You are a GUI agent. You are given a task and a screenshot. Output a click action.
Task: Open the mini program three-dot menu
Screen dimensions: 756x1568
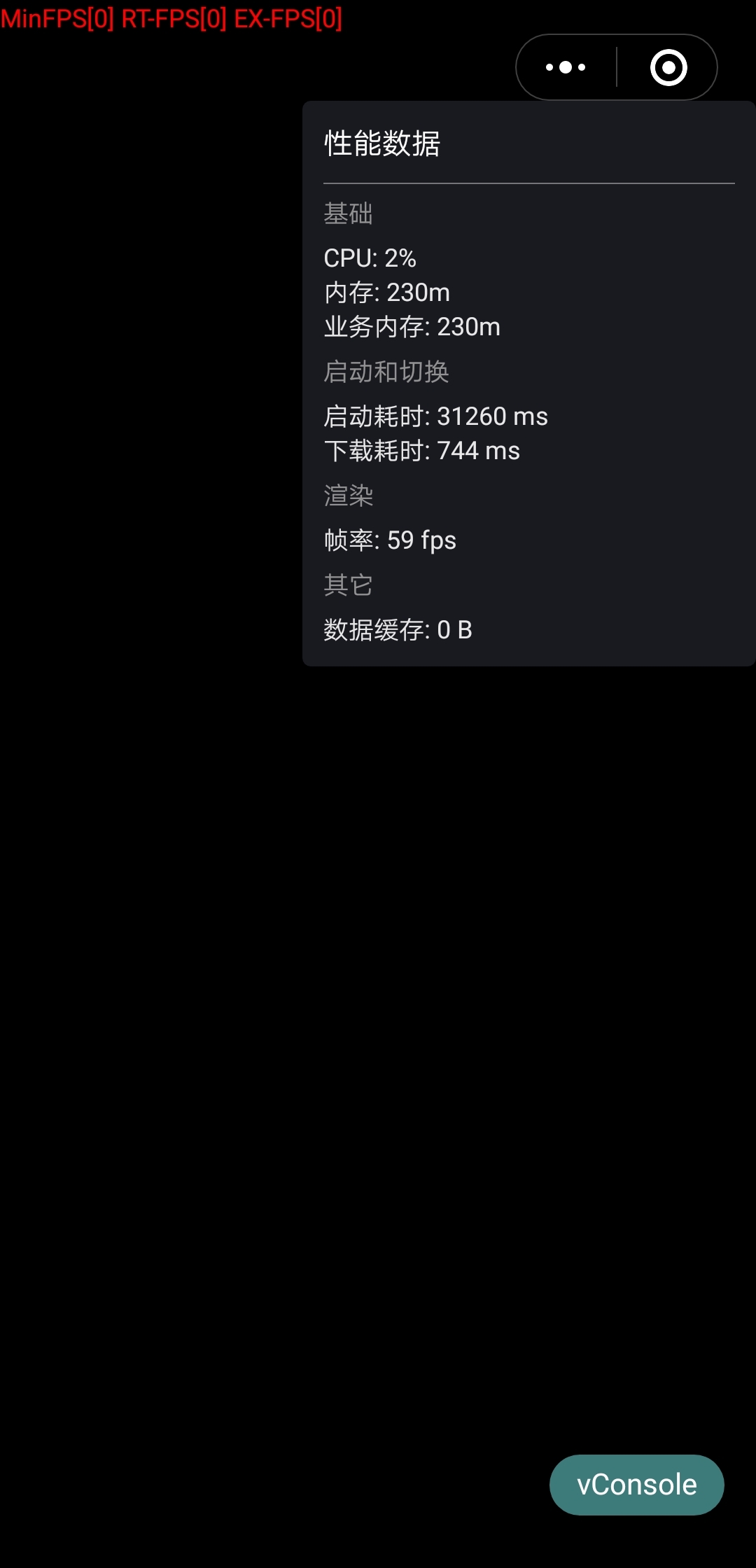566,67
